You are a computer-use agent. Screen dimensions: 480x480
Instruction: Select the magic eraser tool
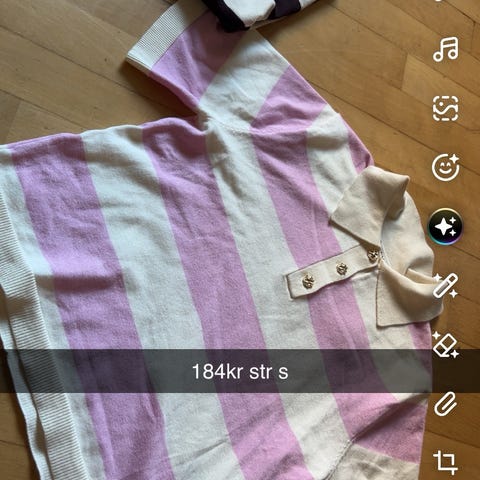click(x=446, y=345)
